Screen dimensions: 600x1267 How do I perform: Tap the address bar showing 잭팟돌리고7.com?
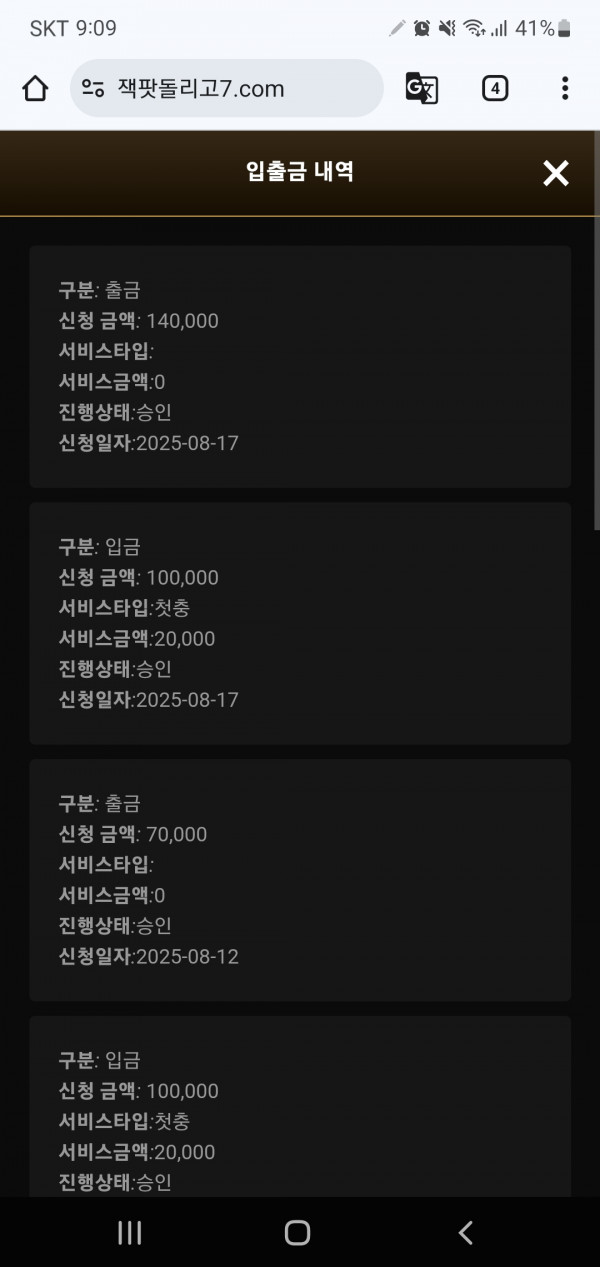coord(227,88)
